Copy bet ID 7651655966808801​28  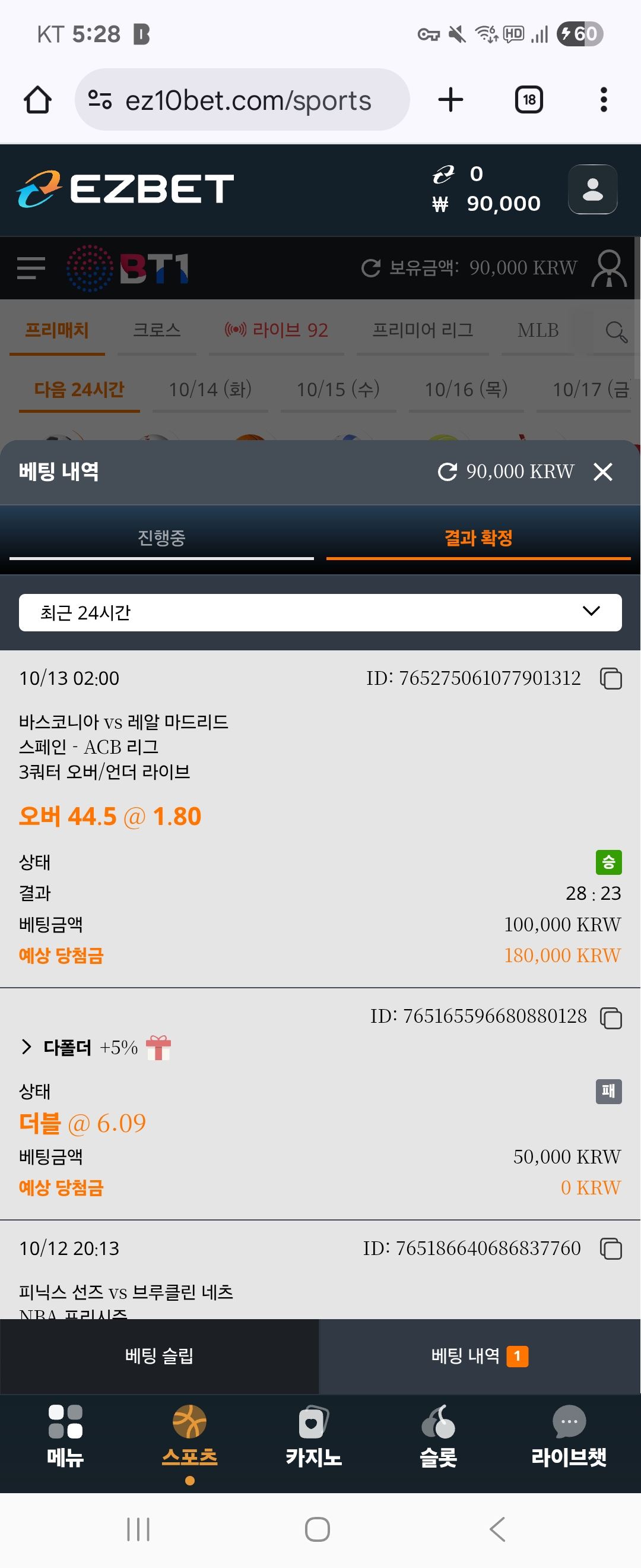click(x=611, y=1018)
